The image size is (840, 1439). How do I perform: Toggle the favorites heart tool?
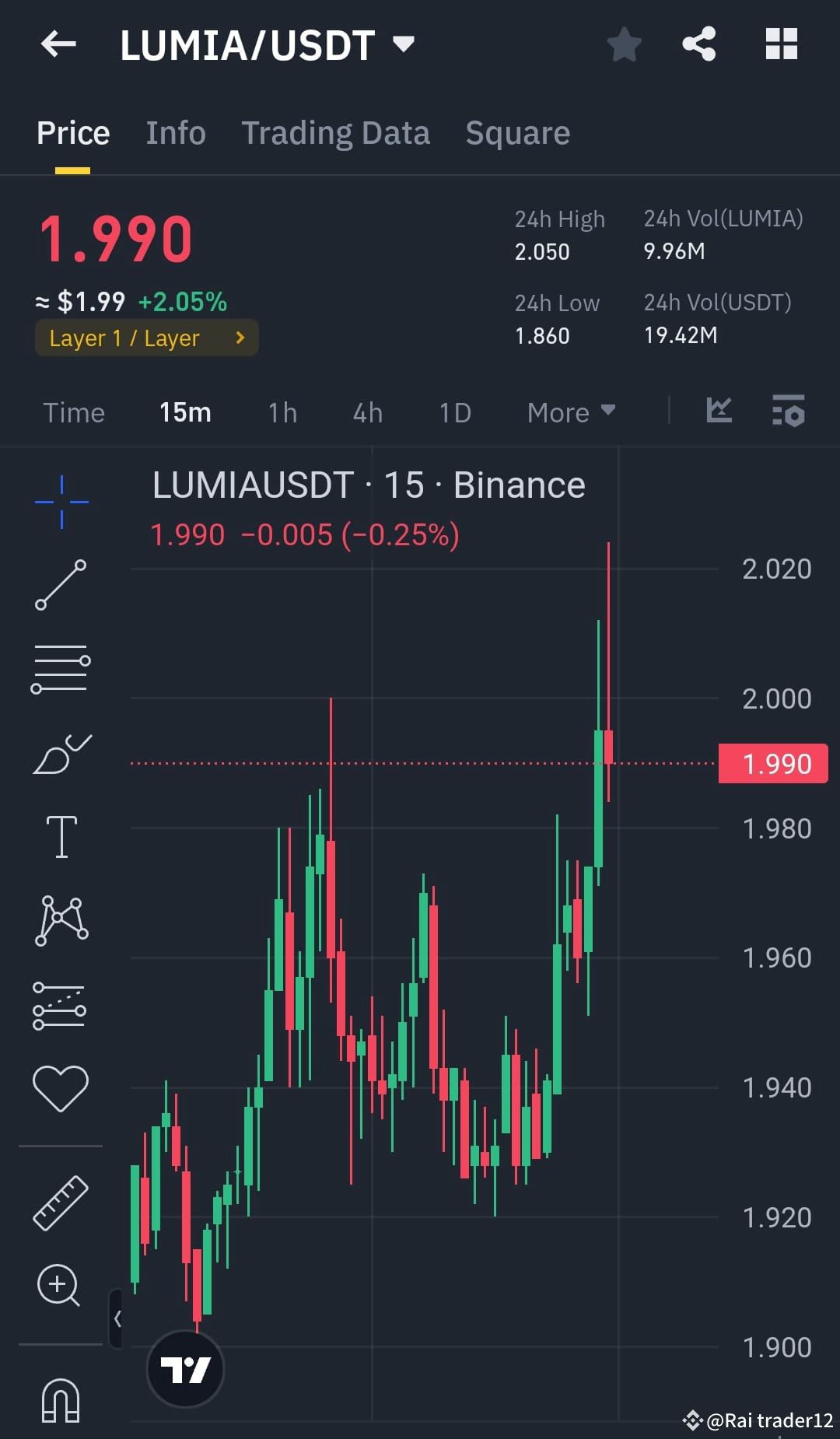tap(61, 1086)
